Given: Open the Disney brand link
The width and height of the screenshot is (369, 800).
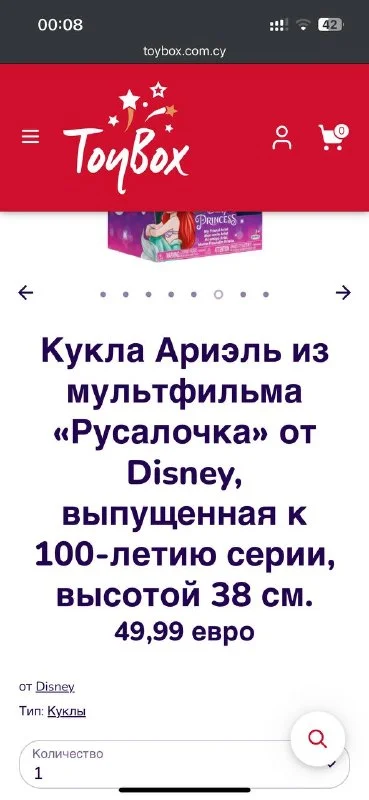Looking at the screenshot, I should tap(55, 687).
